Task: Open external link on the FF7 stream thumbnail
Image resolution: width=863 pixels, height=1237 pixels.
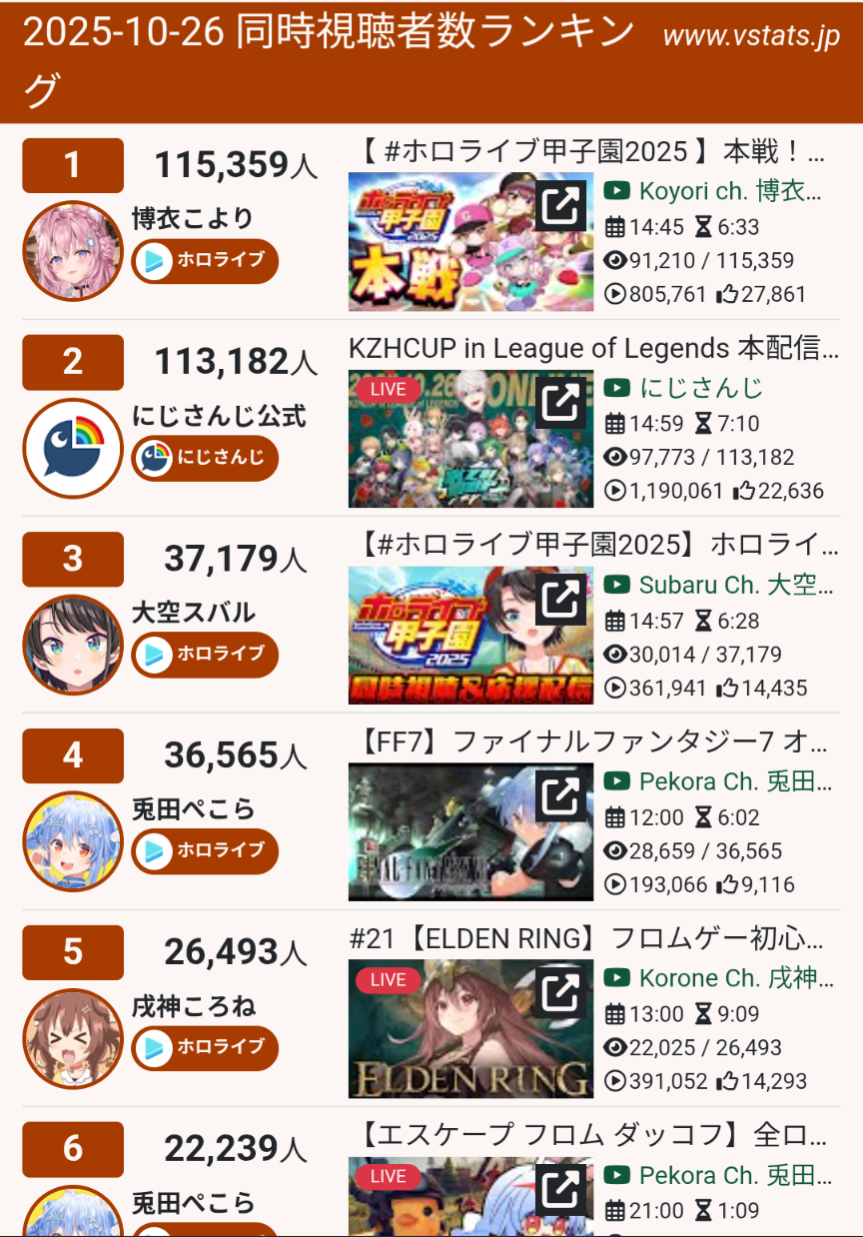Action: click(x=560, y=797)
